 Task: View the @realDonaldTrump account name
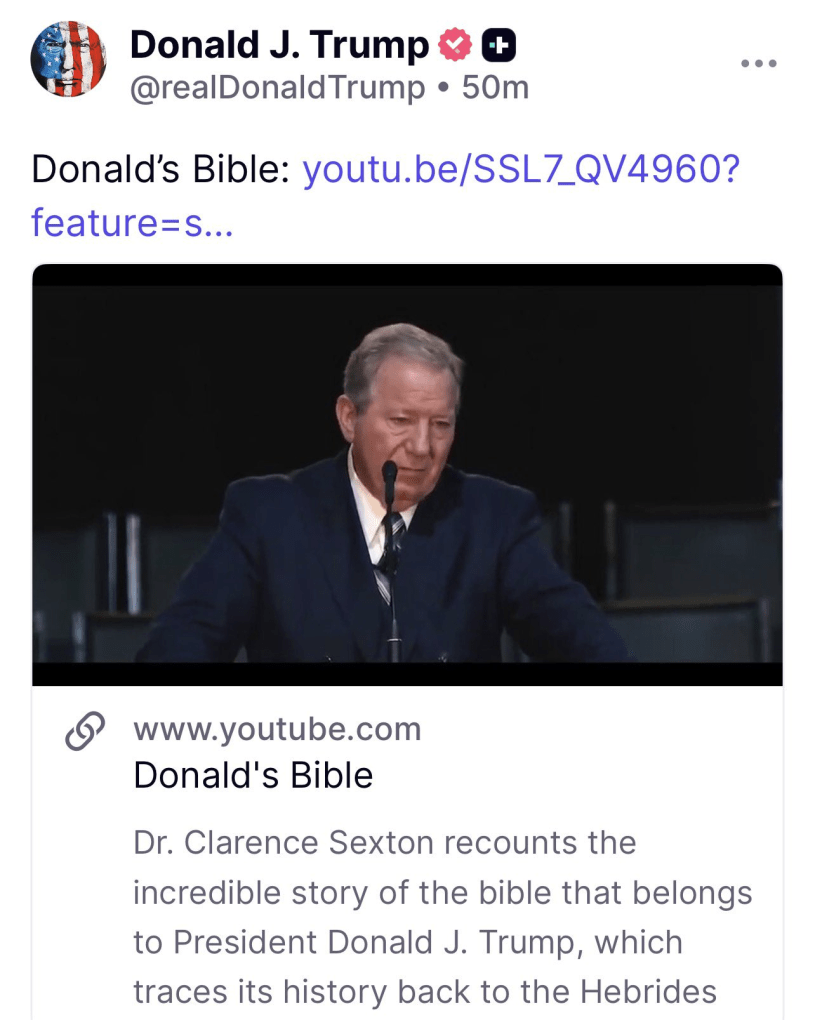pos(278,88)
